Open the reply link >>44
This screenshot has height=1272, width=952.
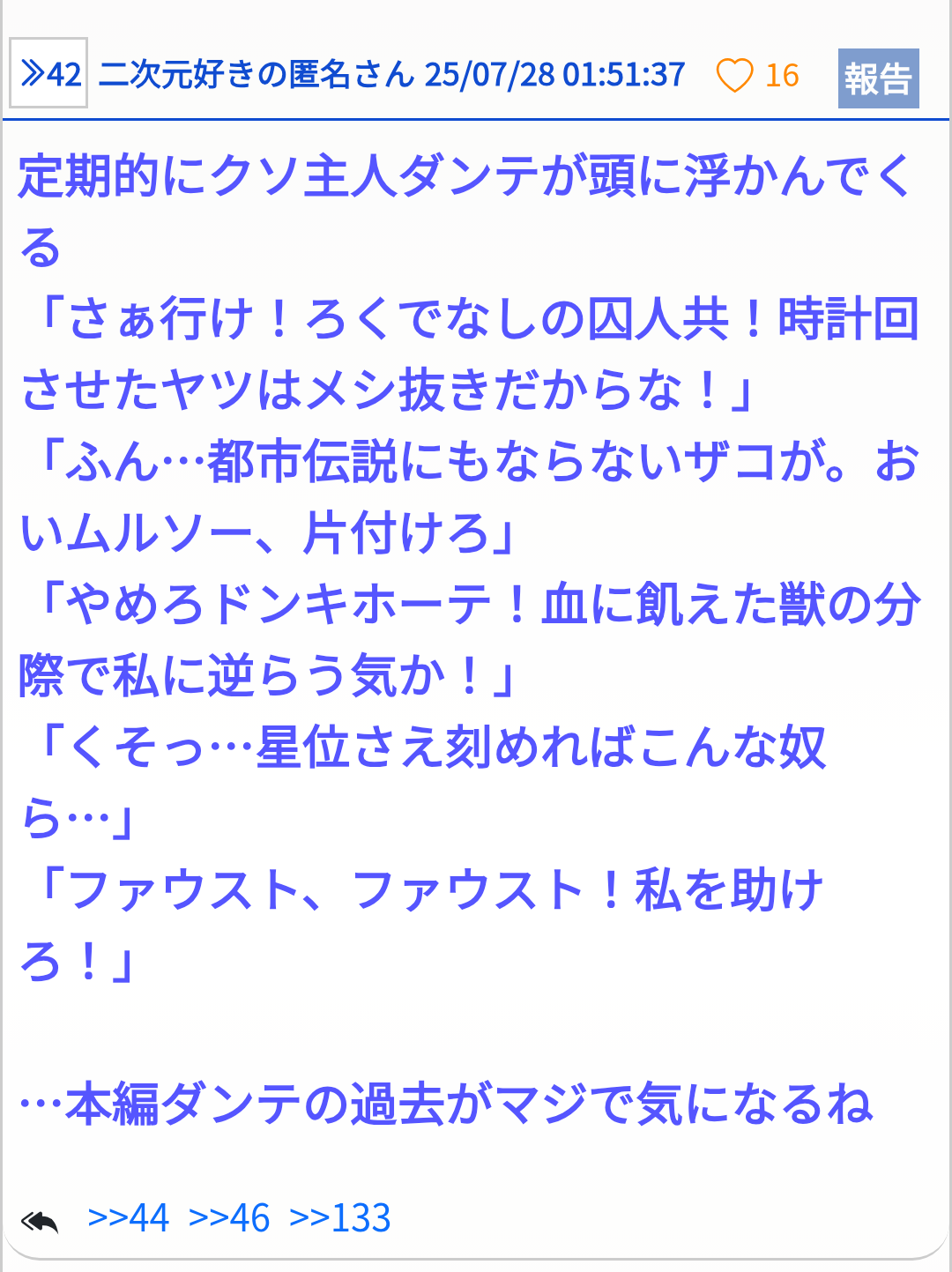tap(129, 1218)
